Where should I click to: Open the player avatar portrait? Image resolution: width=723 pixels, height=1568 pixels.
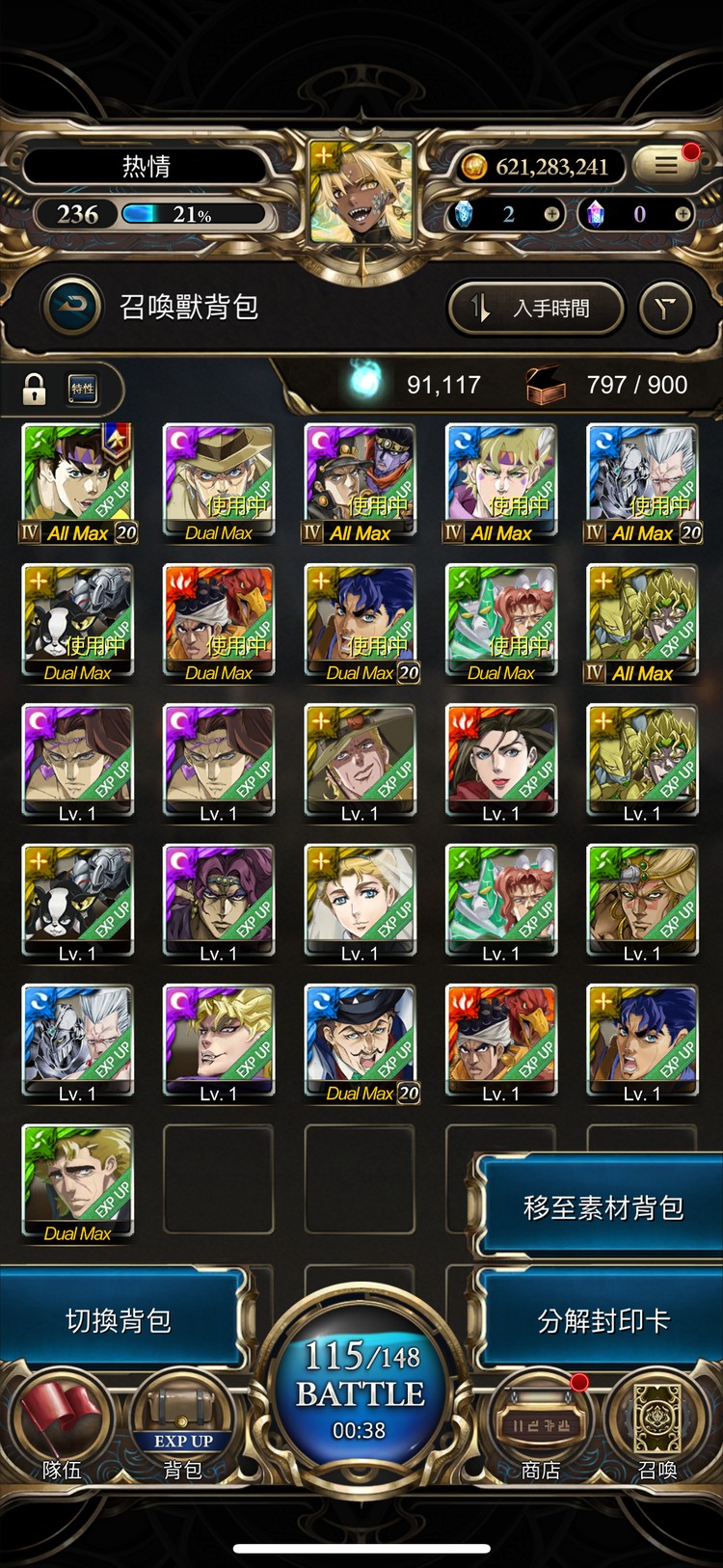click(361, 193)
